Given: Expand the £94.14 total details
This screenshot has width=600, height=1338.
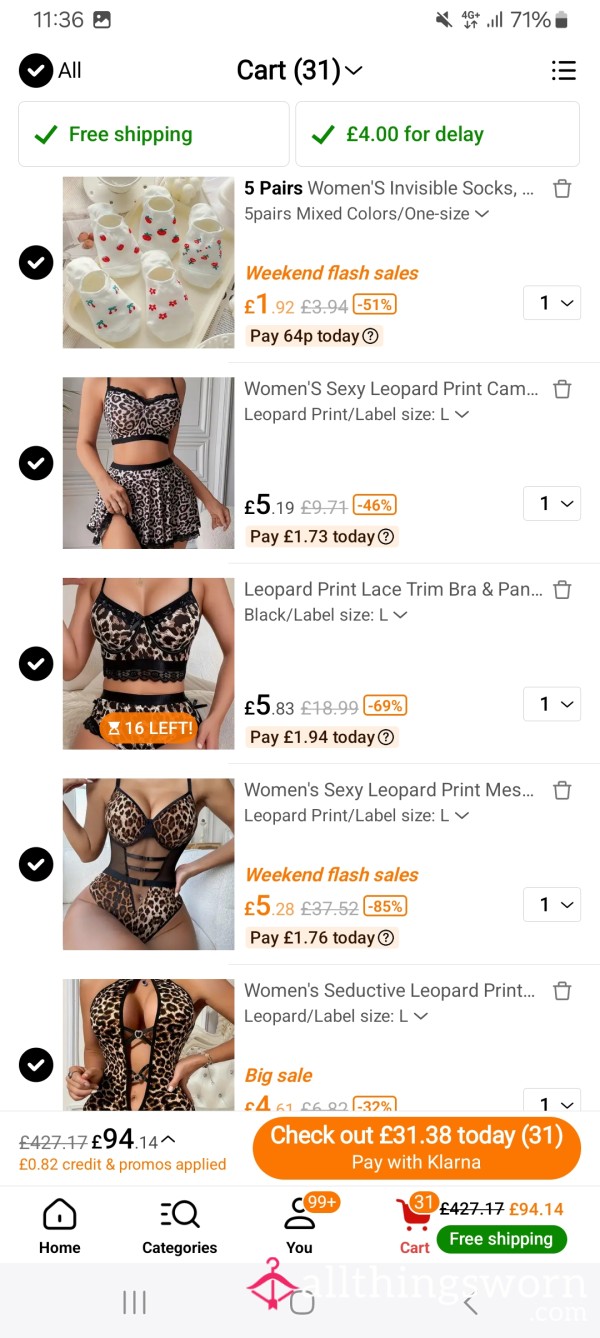Looking at the screenshot, I should point(168,1140).
